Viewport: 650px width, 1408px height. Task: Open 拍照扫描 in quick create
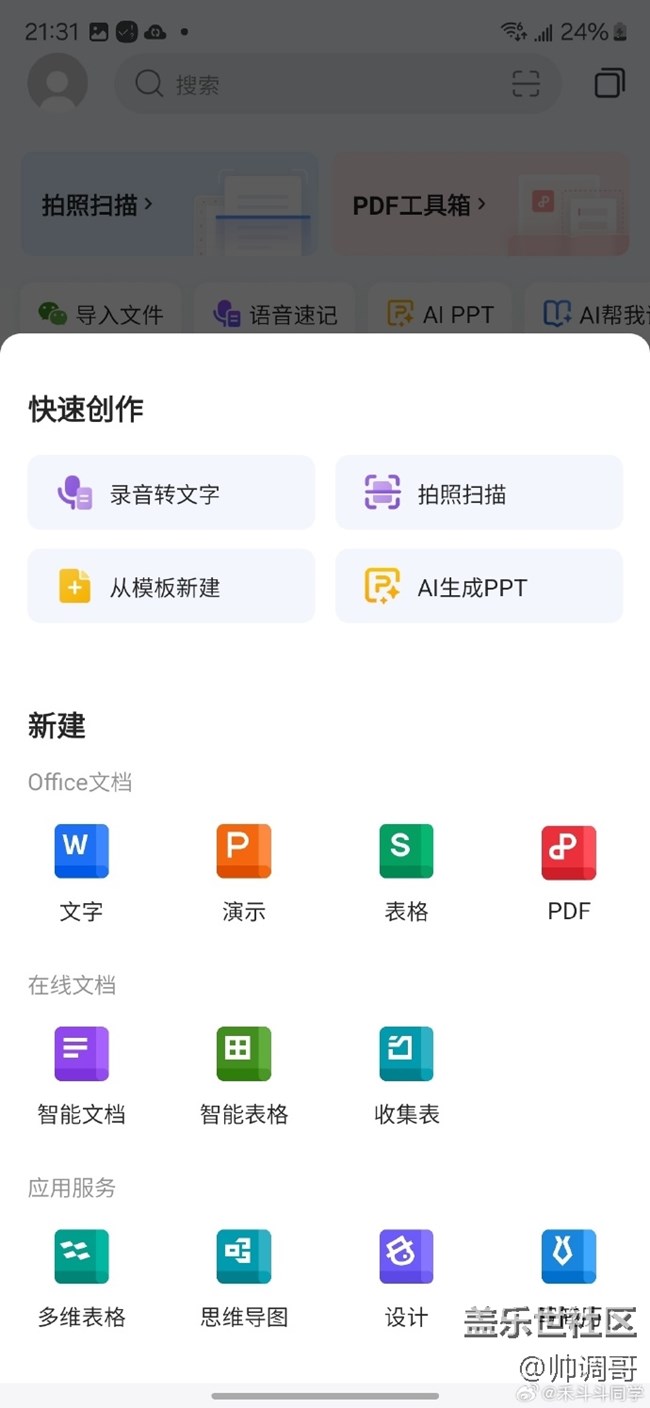pyautogui.click(x=479, y=493)
